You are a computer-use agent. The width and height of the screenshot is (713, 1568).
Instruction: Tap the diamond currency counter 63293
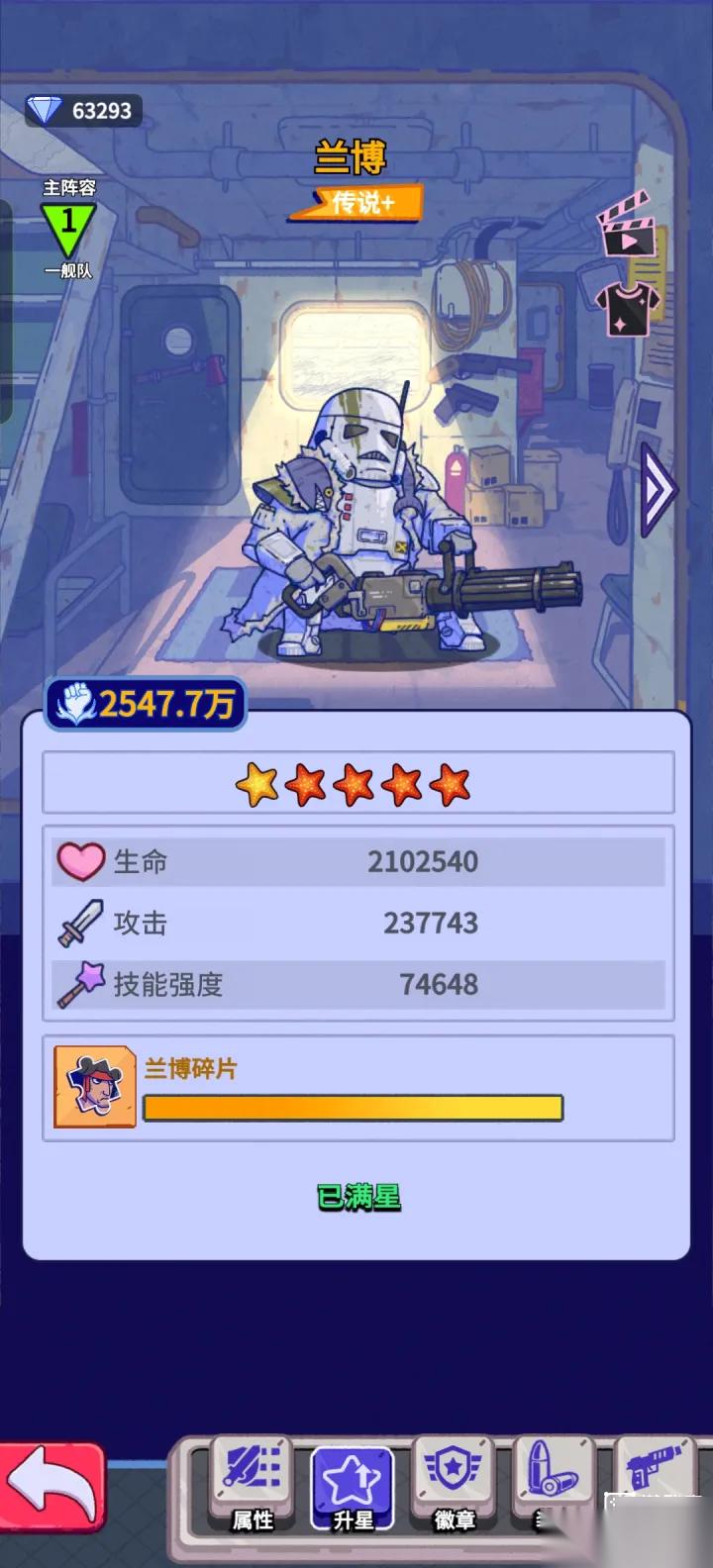84,111
